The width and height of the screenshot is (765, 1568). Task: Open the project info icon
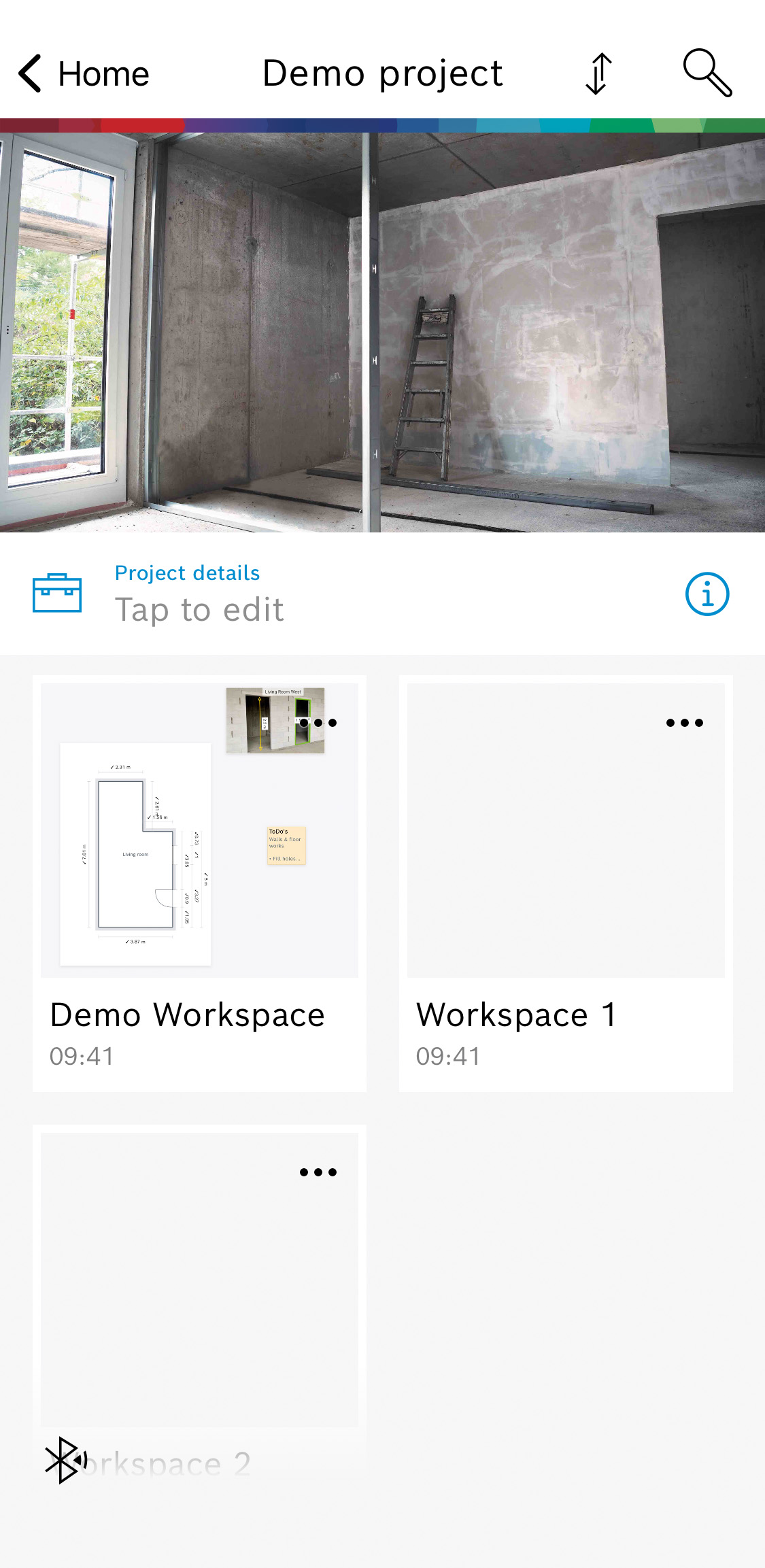[707, 594]
